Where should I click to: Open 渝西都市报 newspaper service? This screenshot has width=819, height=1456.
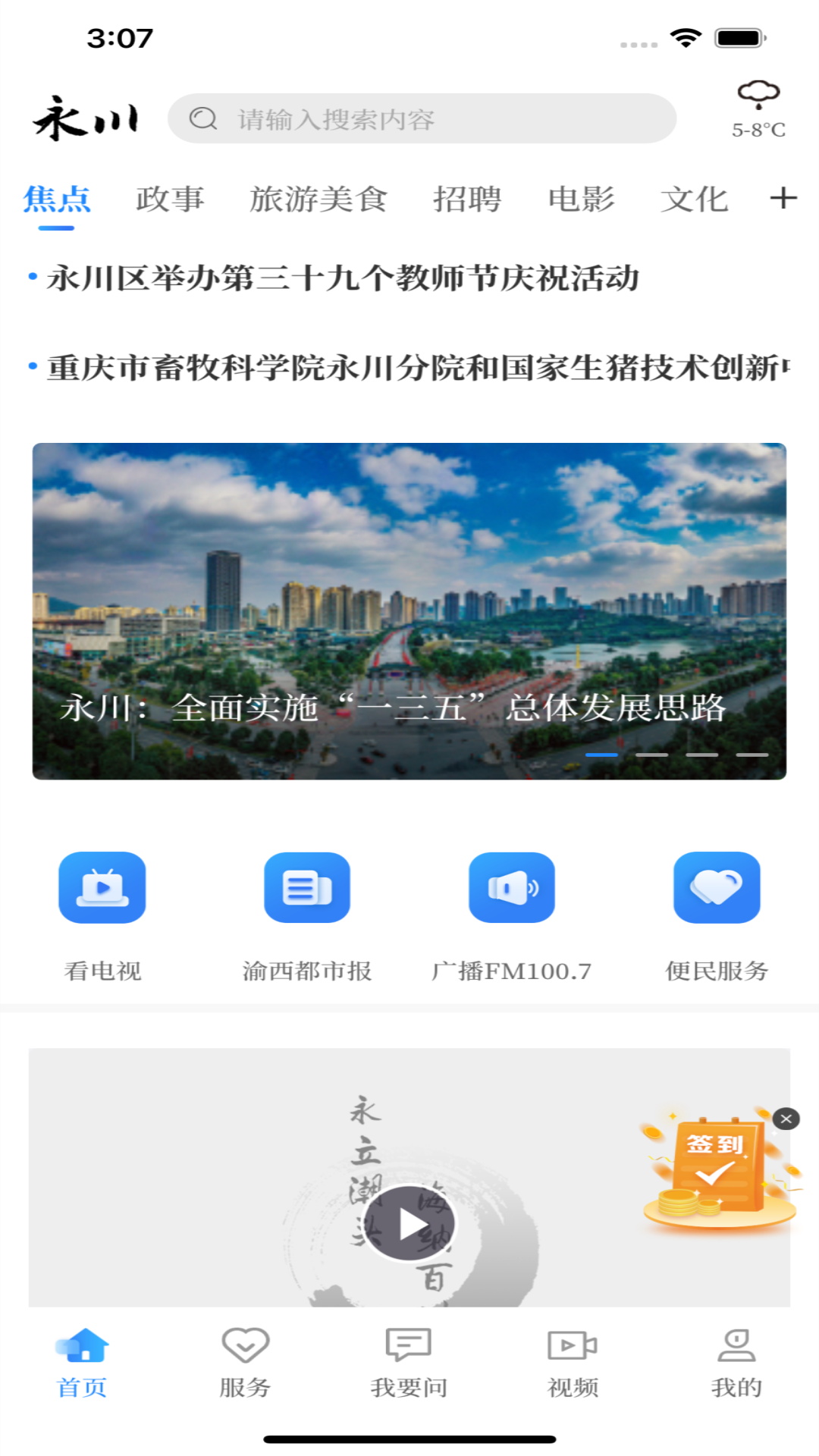pyautogui.click(x=307, y=888)
